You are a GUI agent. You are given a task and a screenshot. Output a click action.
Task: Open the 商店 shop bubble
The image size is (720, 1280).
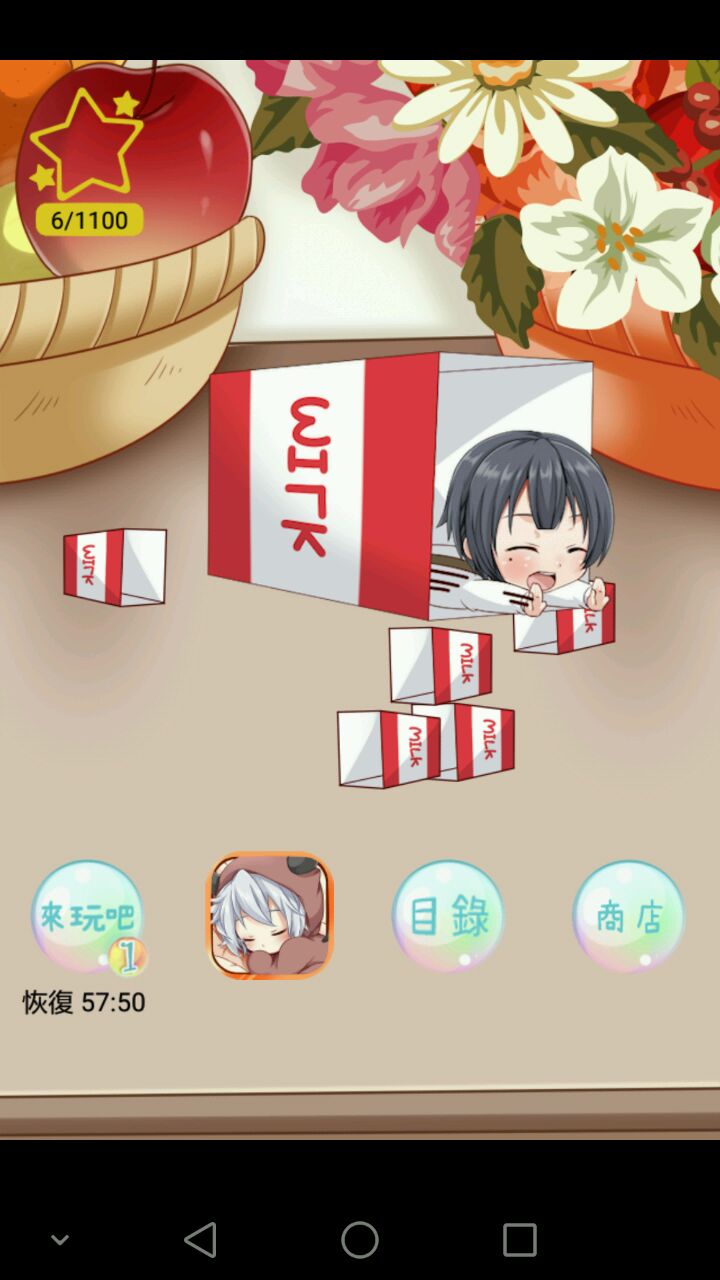[628, 917]
